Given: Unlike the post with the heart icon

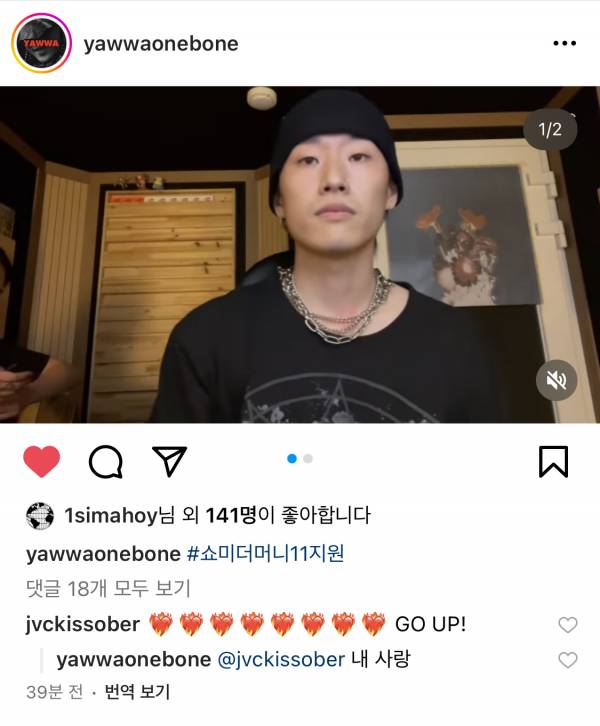Looking at the screenshot, I should point(42,461).
